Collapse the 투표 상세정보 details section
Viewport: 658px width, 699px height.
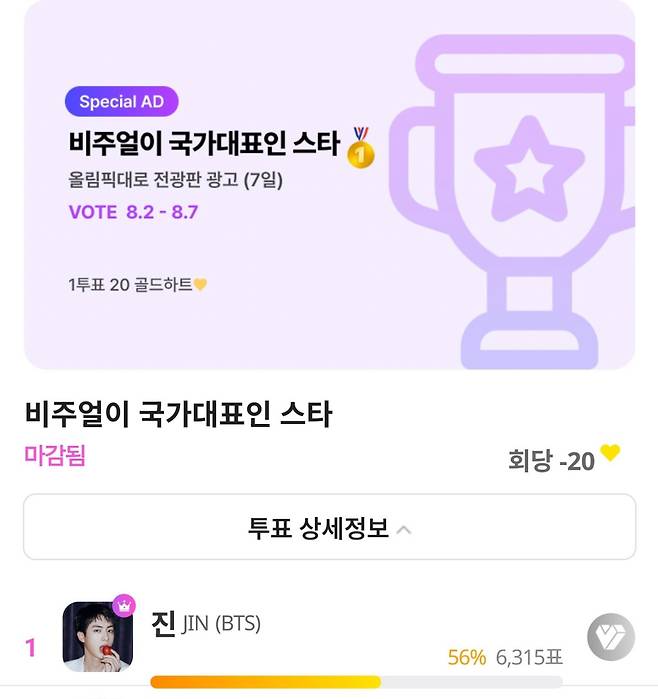(x=329, y=527)
